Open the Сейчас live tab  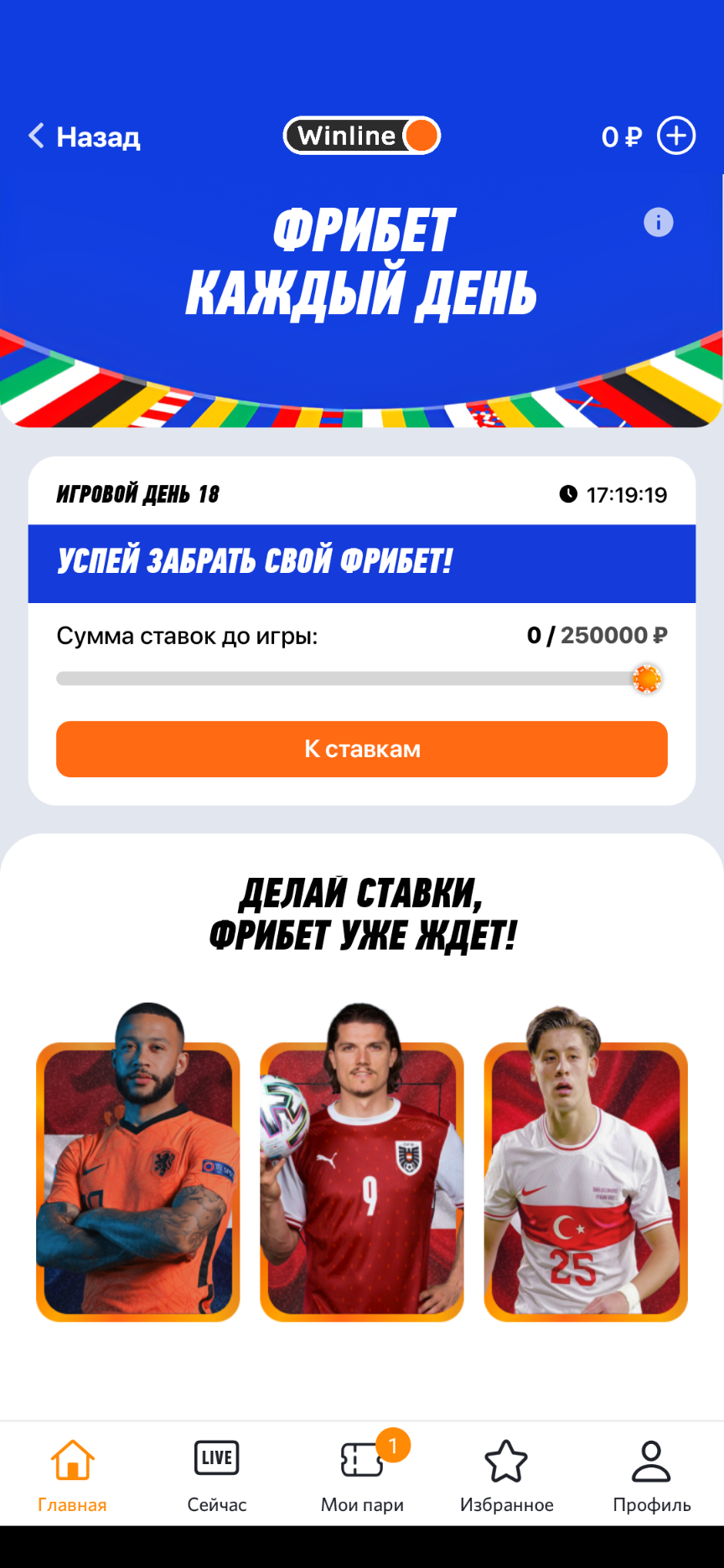[217, 1476]
